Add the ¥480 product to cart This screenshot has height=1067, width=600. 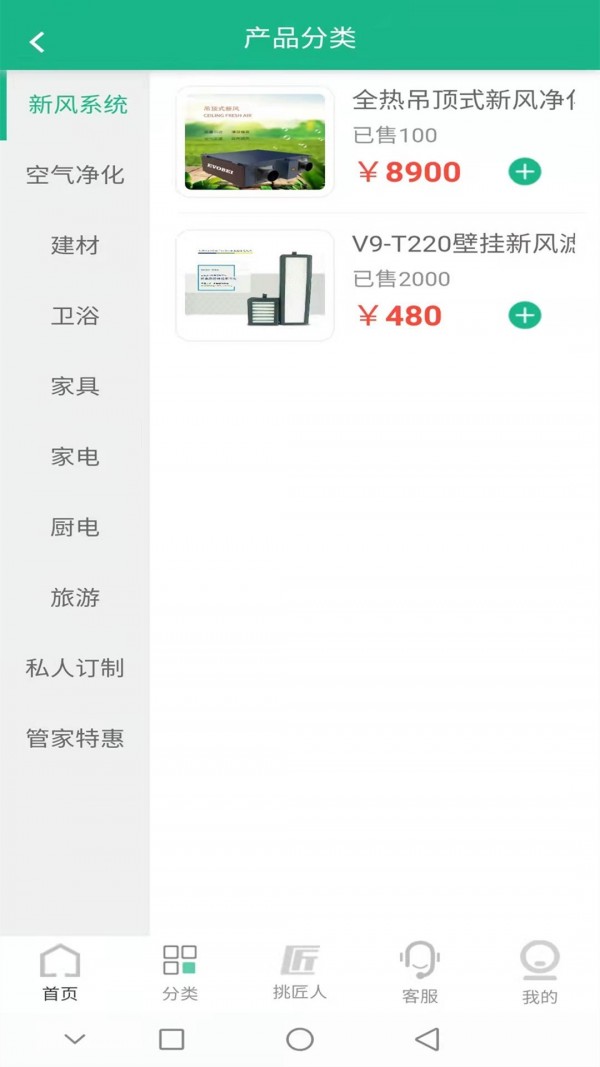click(x=524, y=316)
